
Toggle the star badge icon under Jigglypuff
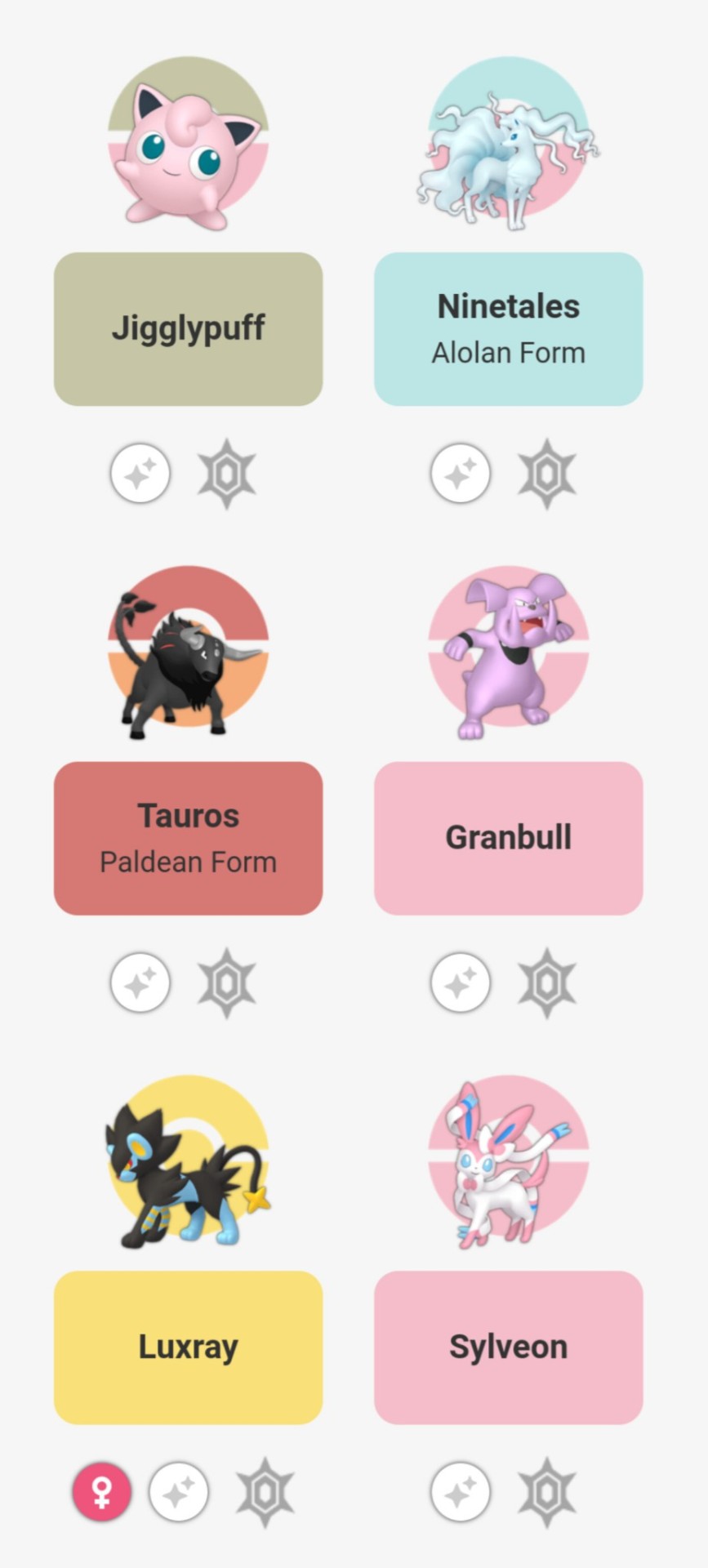pos(227,474)
